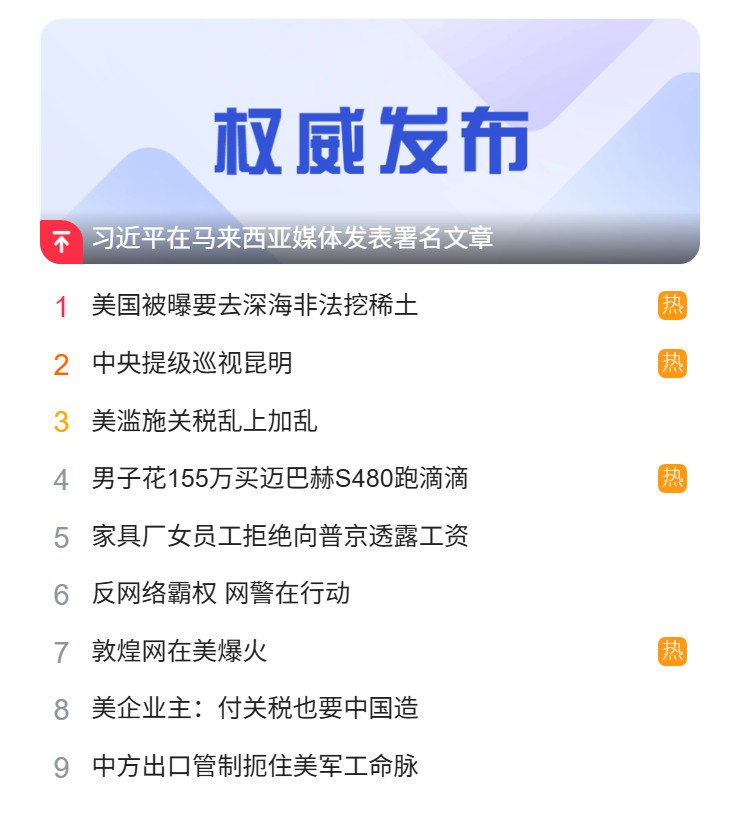Click the 热 badge next to 敦煌网在美爆火

coord(673,650)
